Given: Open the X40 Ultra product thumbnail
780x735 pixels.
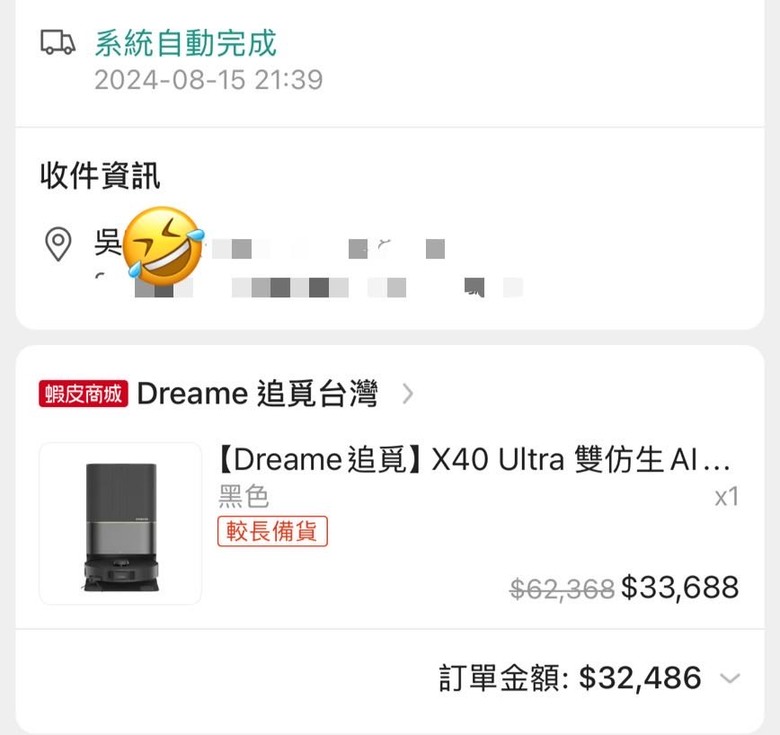Looking at the screenshot, I should click(x=120, y=524).
